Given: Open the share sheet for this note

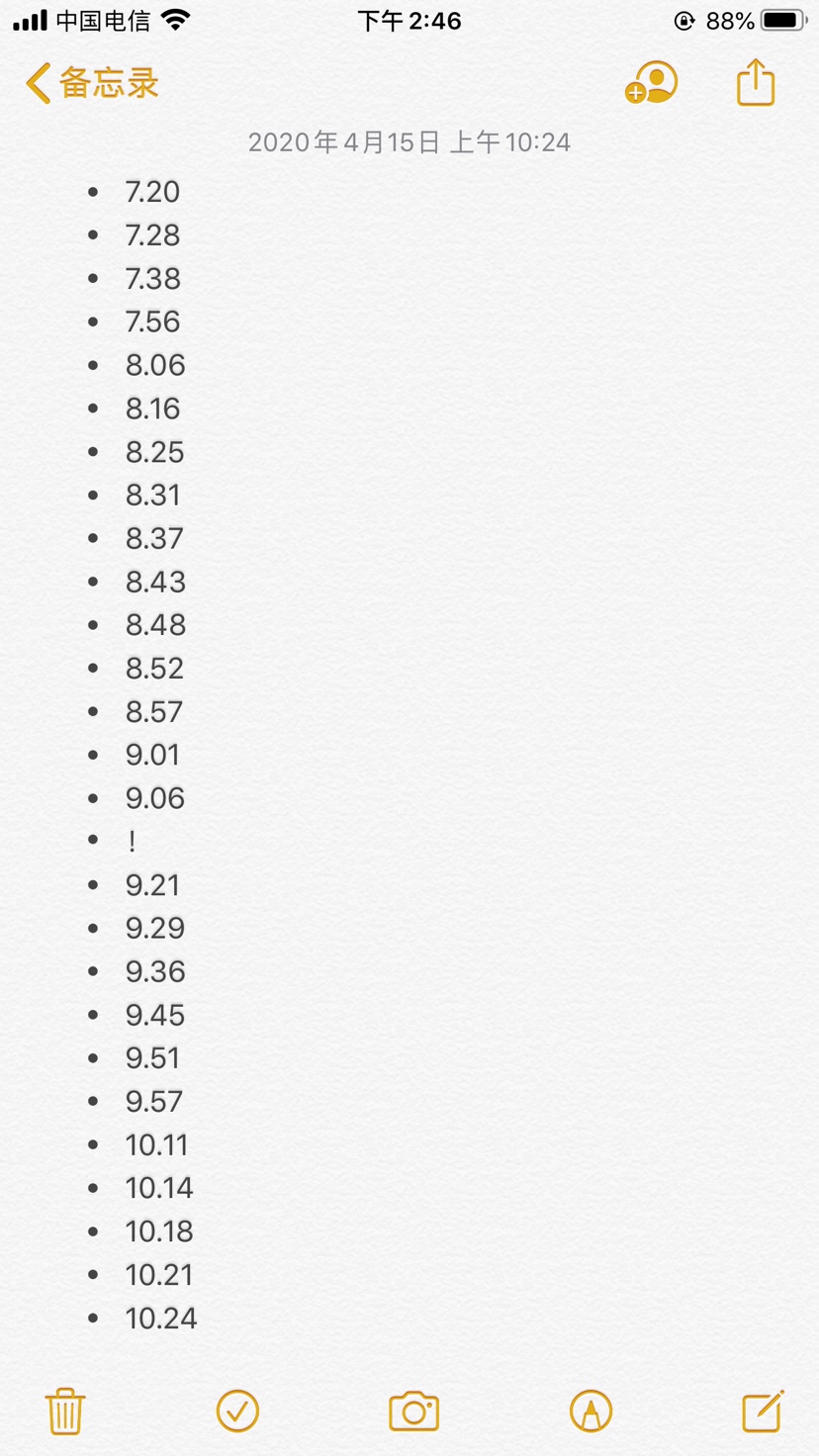Looking at the screenshot, I should [x=756, y=82].
